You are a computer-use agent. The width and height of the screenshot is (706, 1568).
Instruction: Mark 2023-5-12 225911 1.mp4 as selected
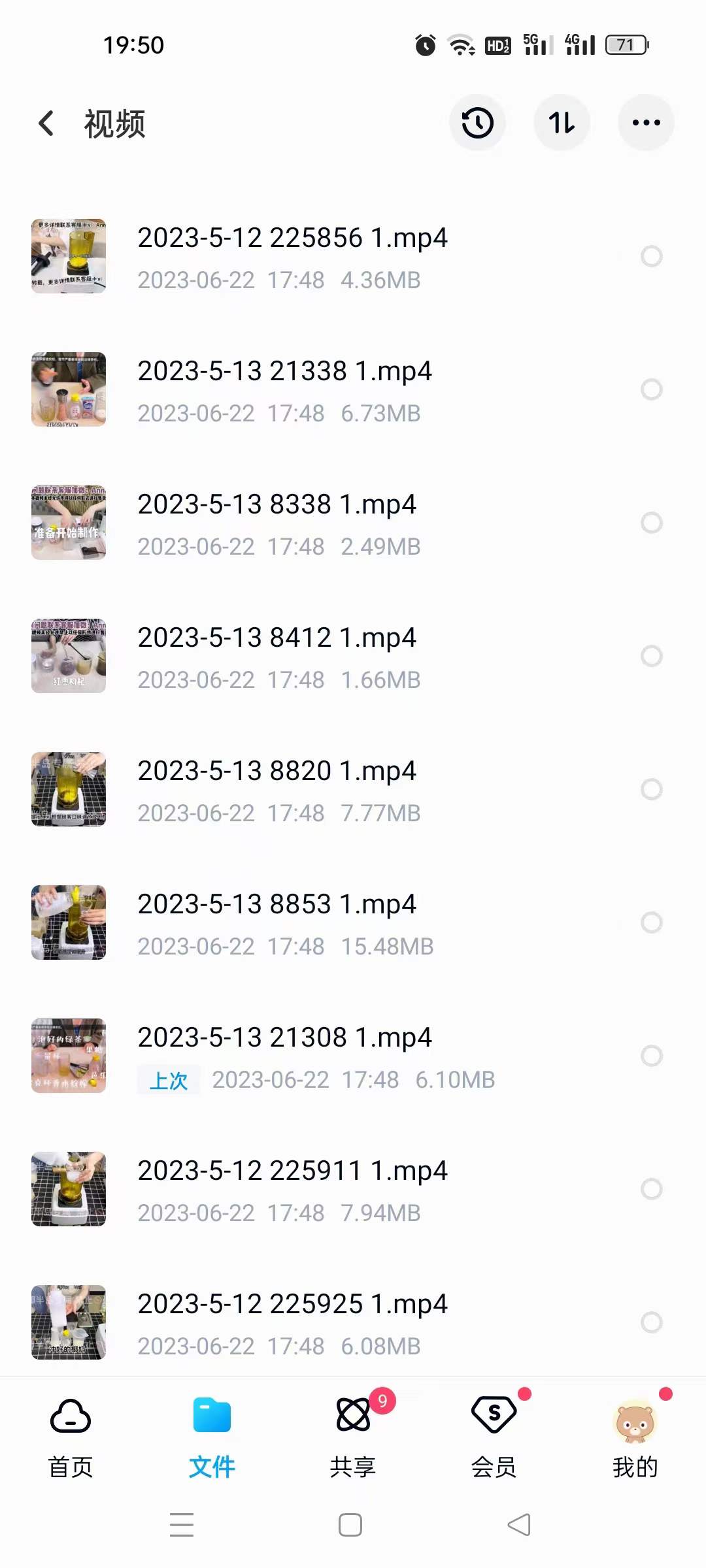(651, 1189)
